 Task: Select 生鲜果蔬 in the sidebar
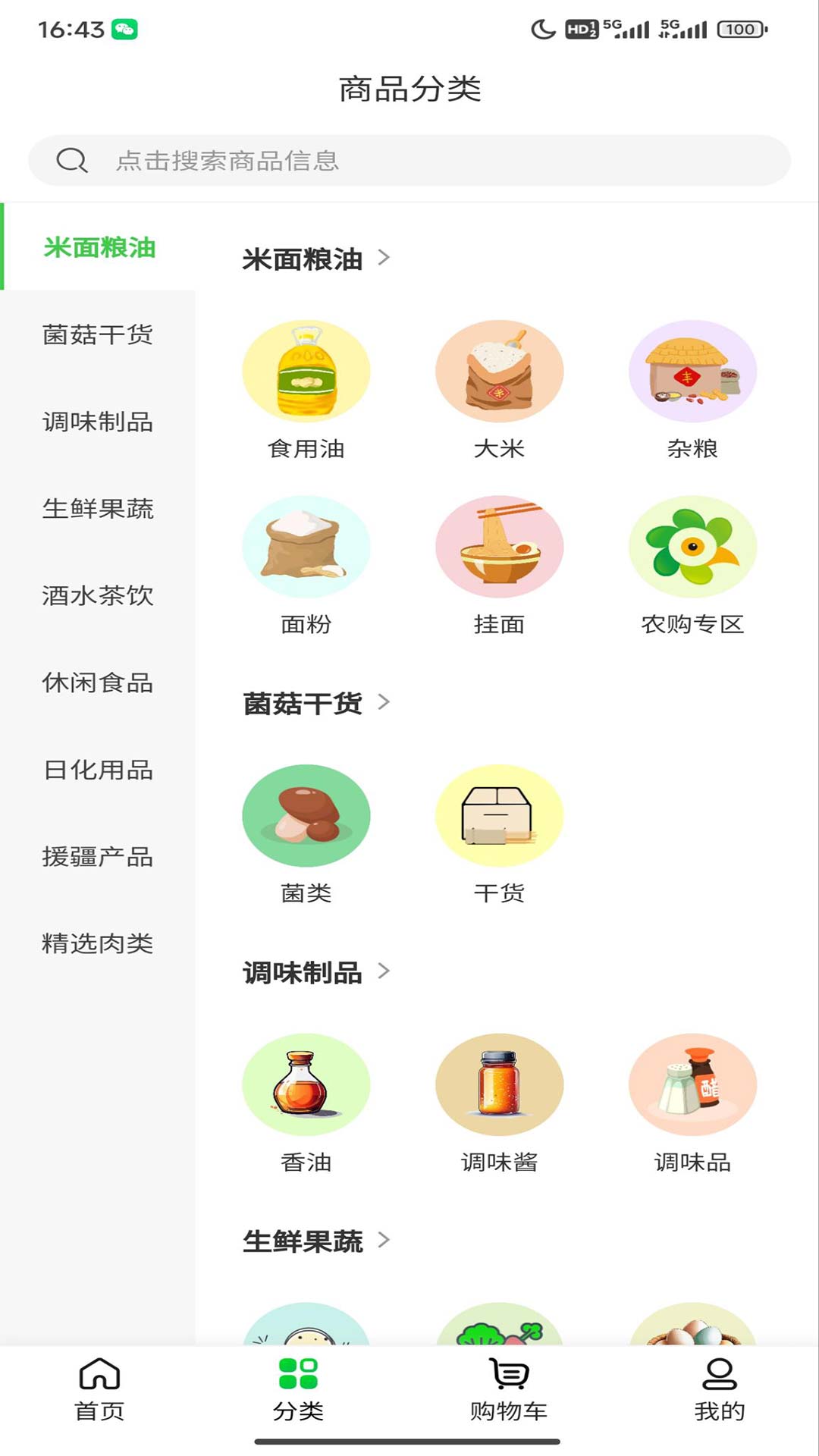coord(98,509)
